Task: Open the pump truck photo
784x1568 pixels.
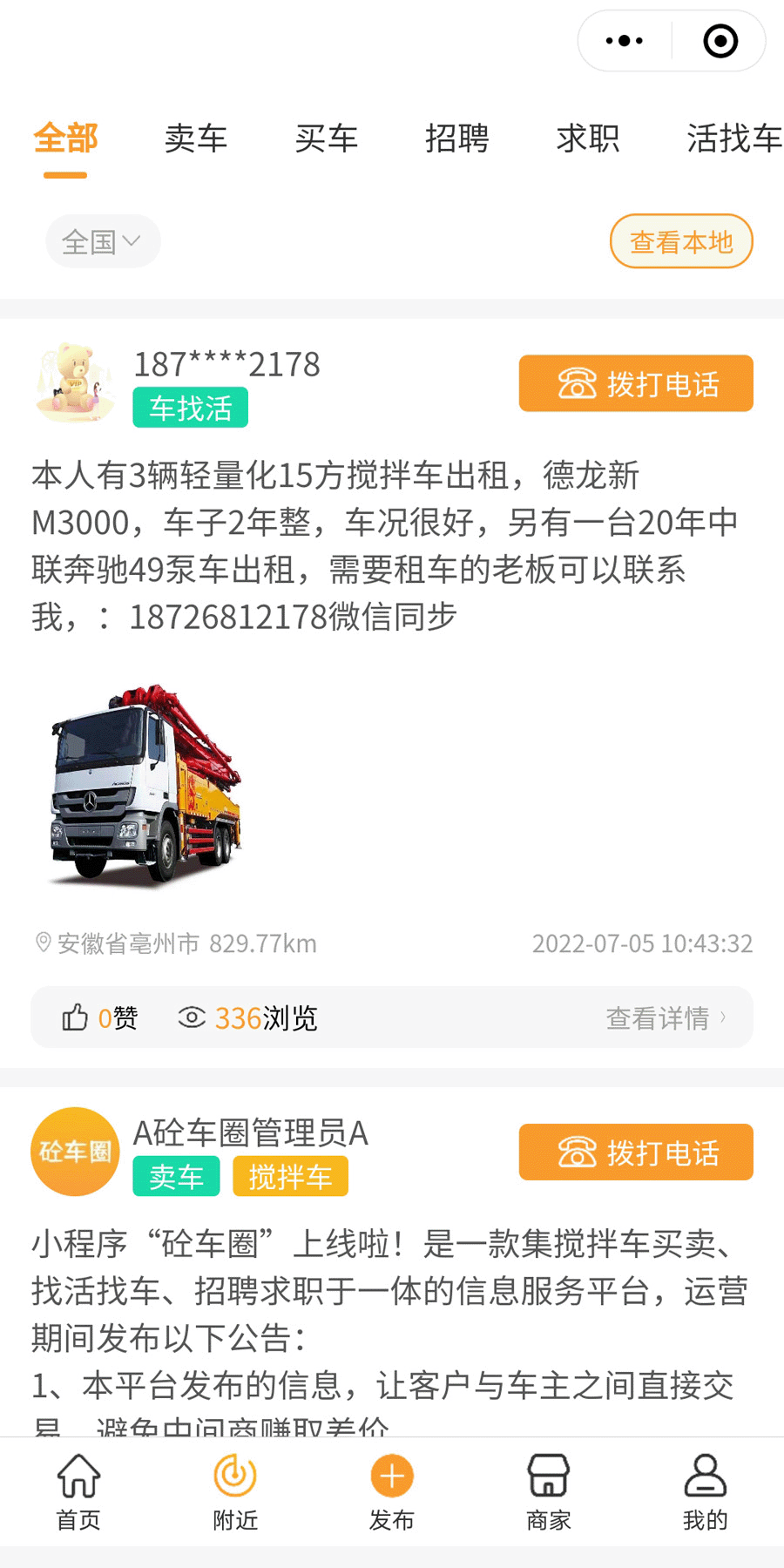Action: (145, 784)
